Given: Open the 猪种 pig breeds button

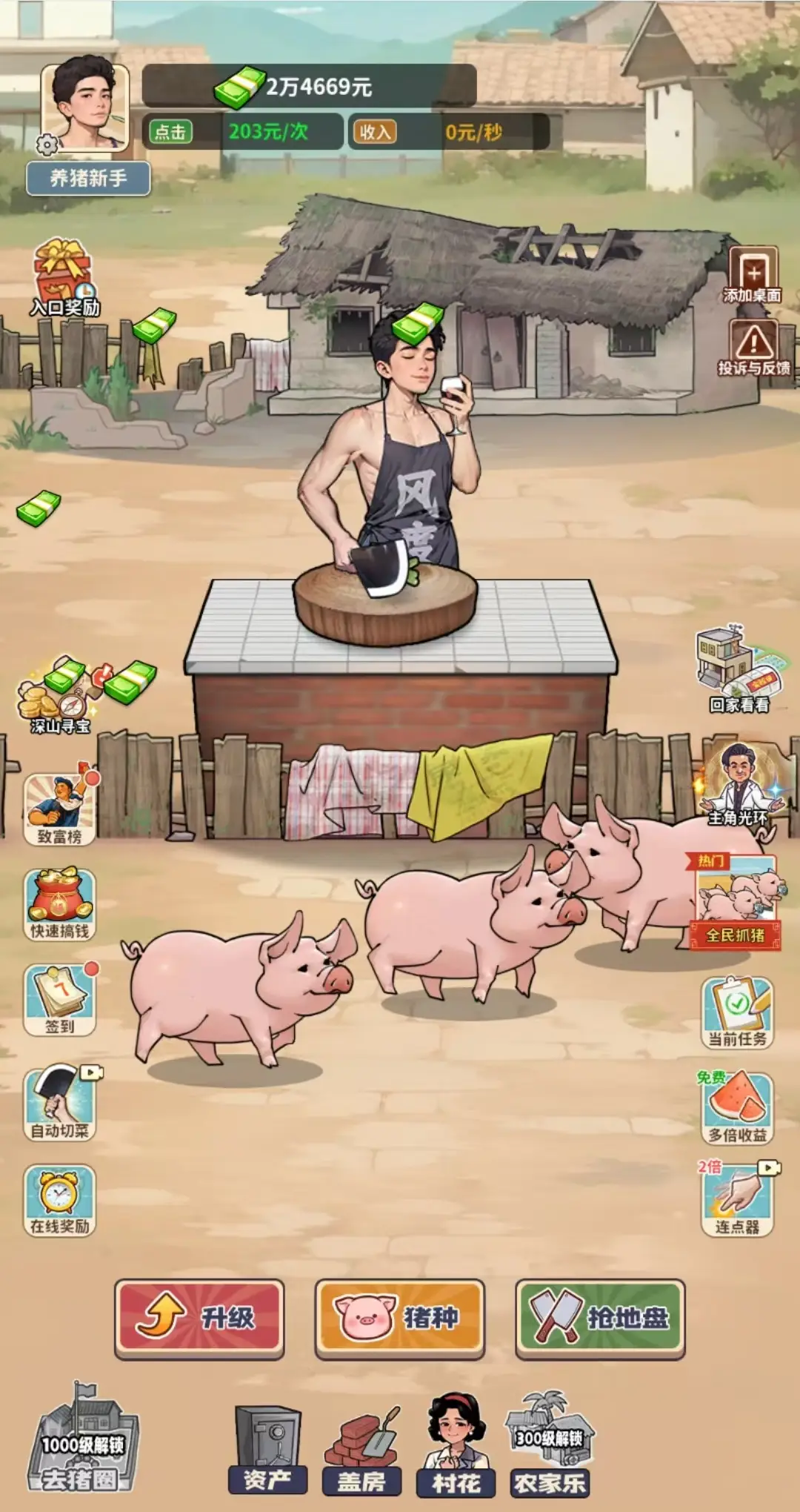Looking at the screenshot, I should 399,1317.
